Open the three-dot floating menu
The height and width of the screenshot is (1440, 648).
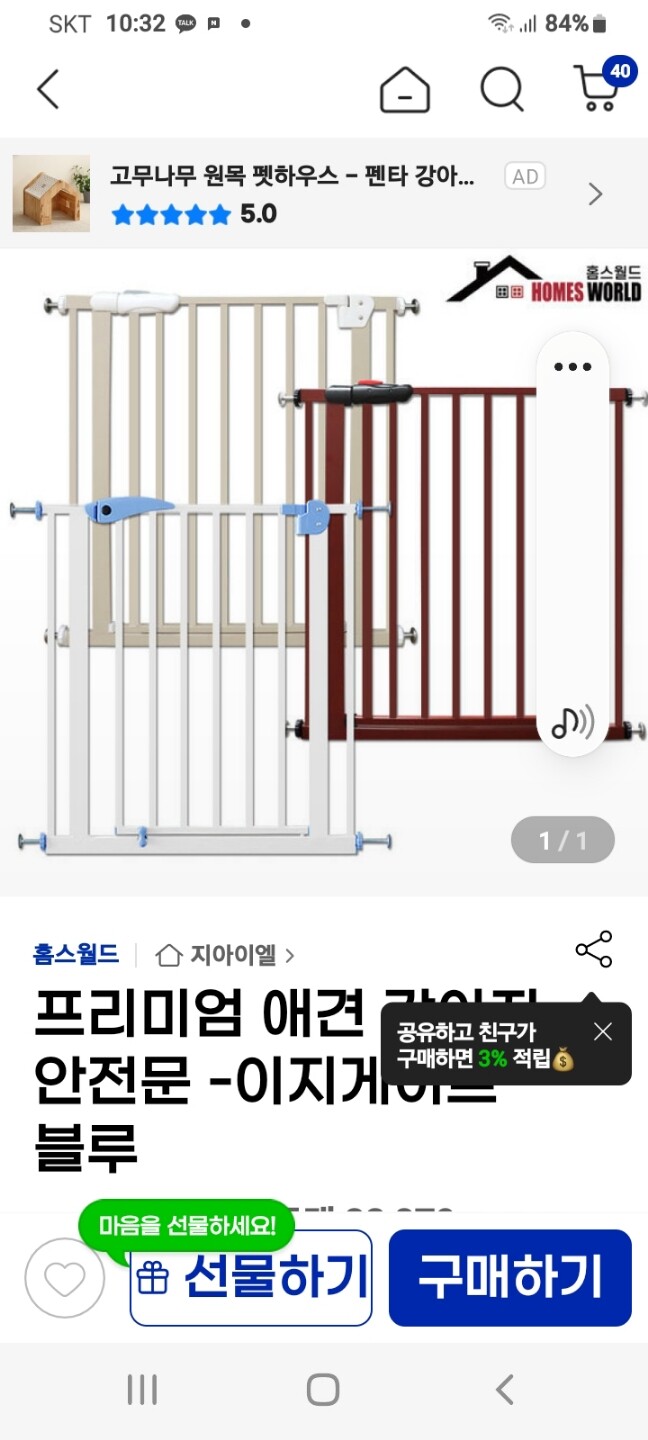573,367
